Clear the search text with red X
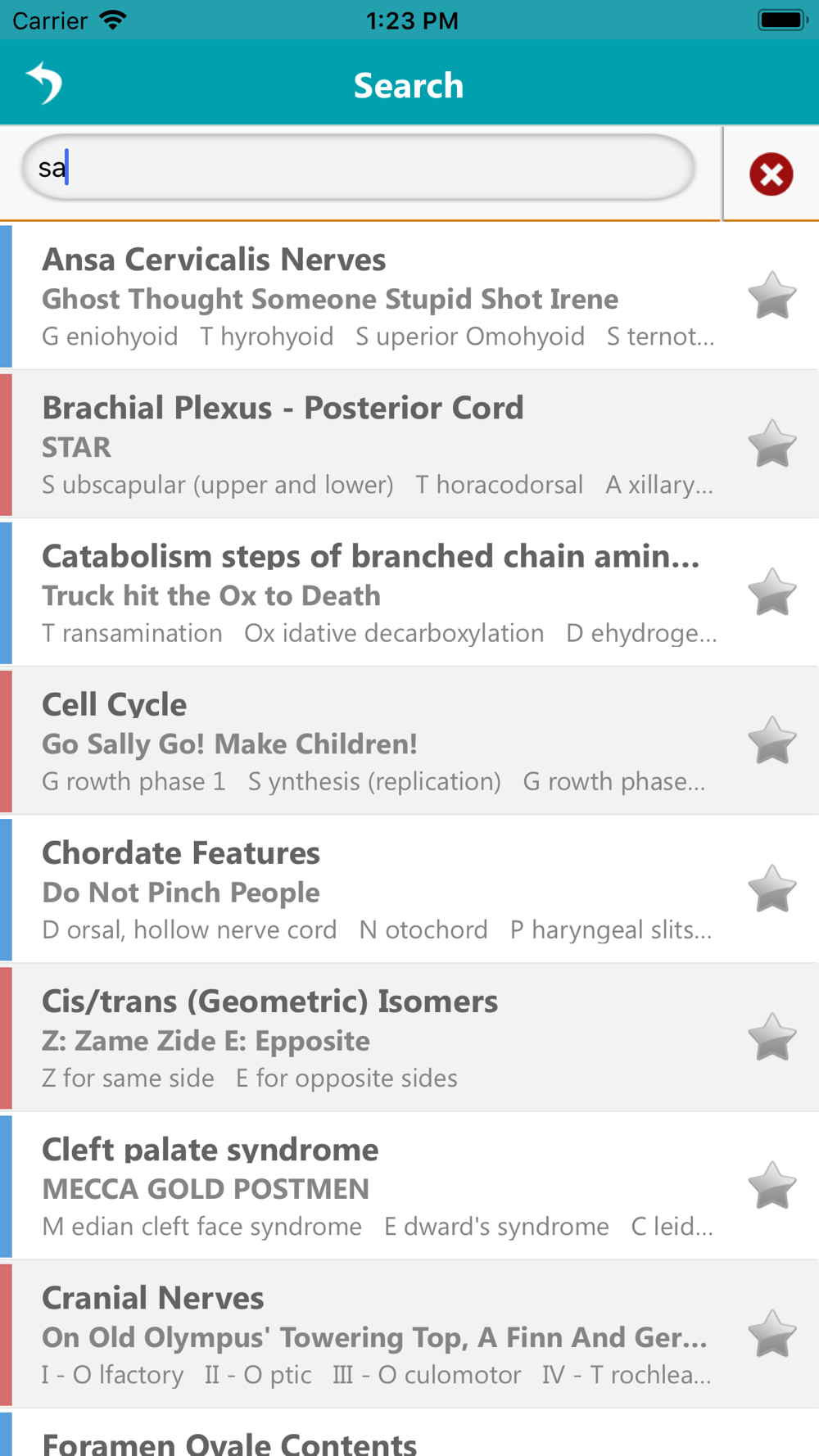This screenshot has width=819, height=1456. (771, 174)
